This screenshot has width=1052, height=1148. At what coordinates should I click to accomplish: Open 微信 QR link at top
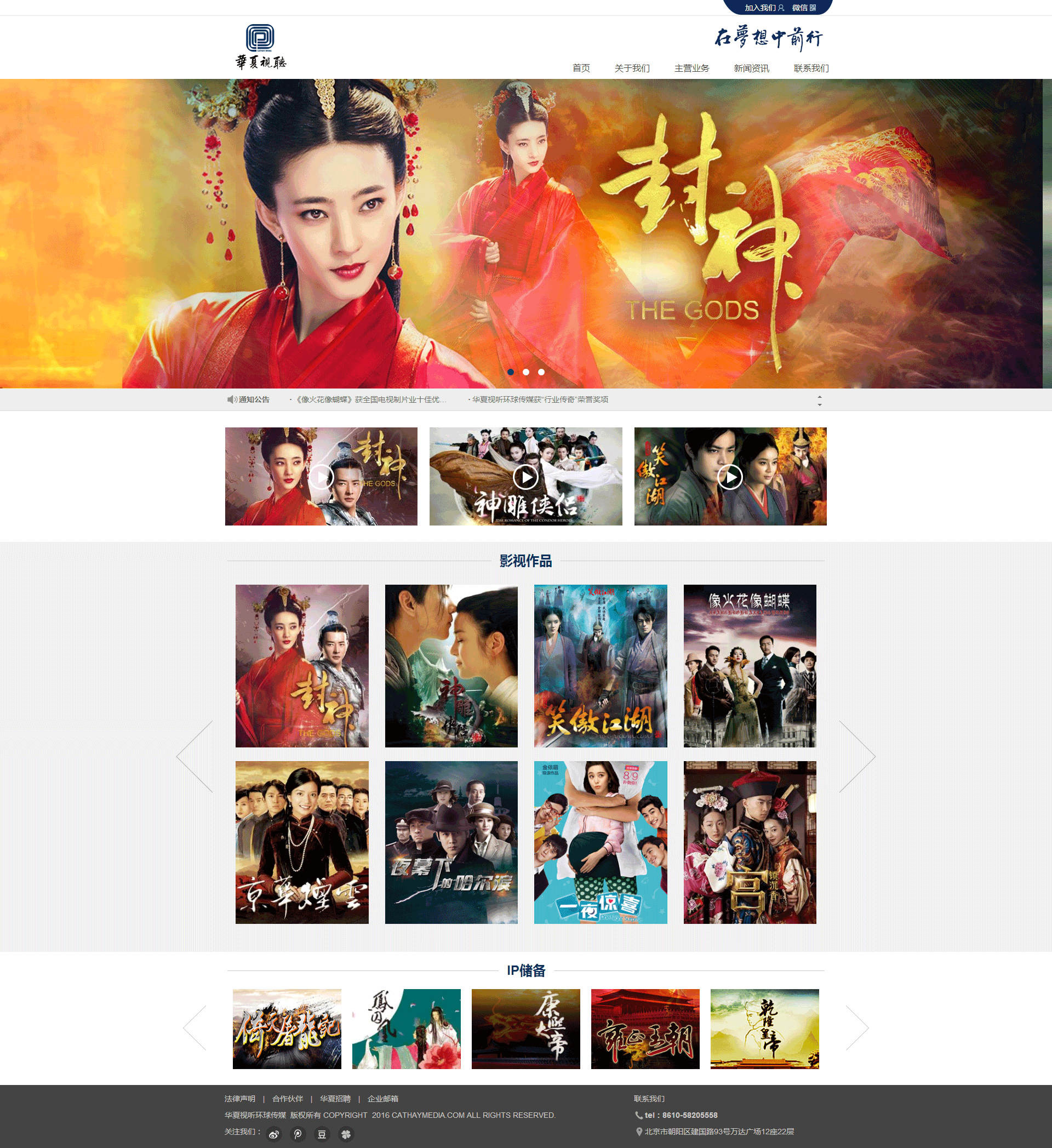point(804,8)
